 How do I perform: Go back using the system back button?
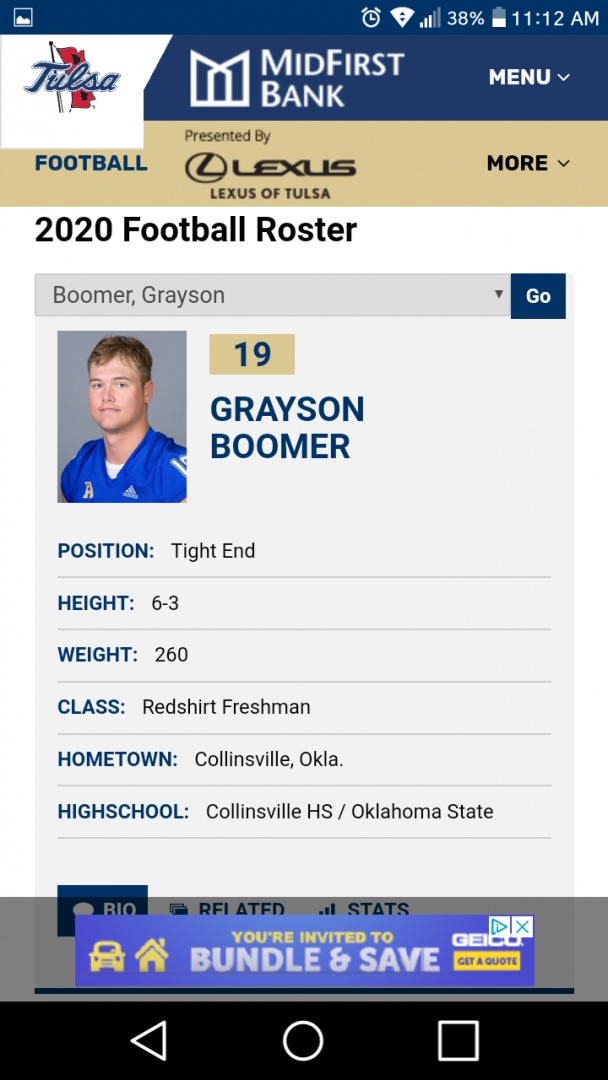pos(149,1041)
